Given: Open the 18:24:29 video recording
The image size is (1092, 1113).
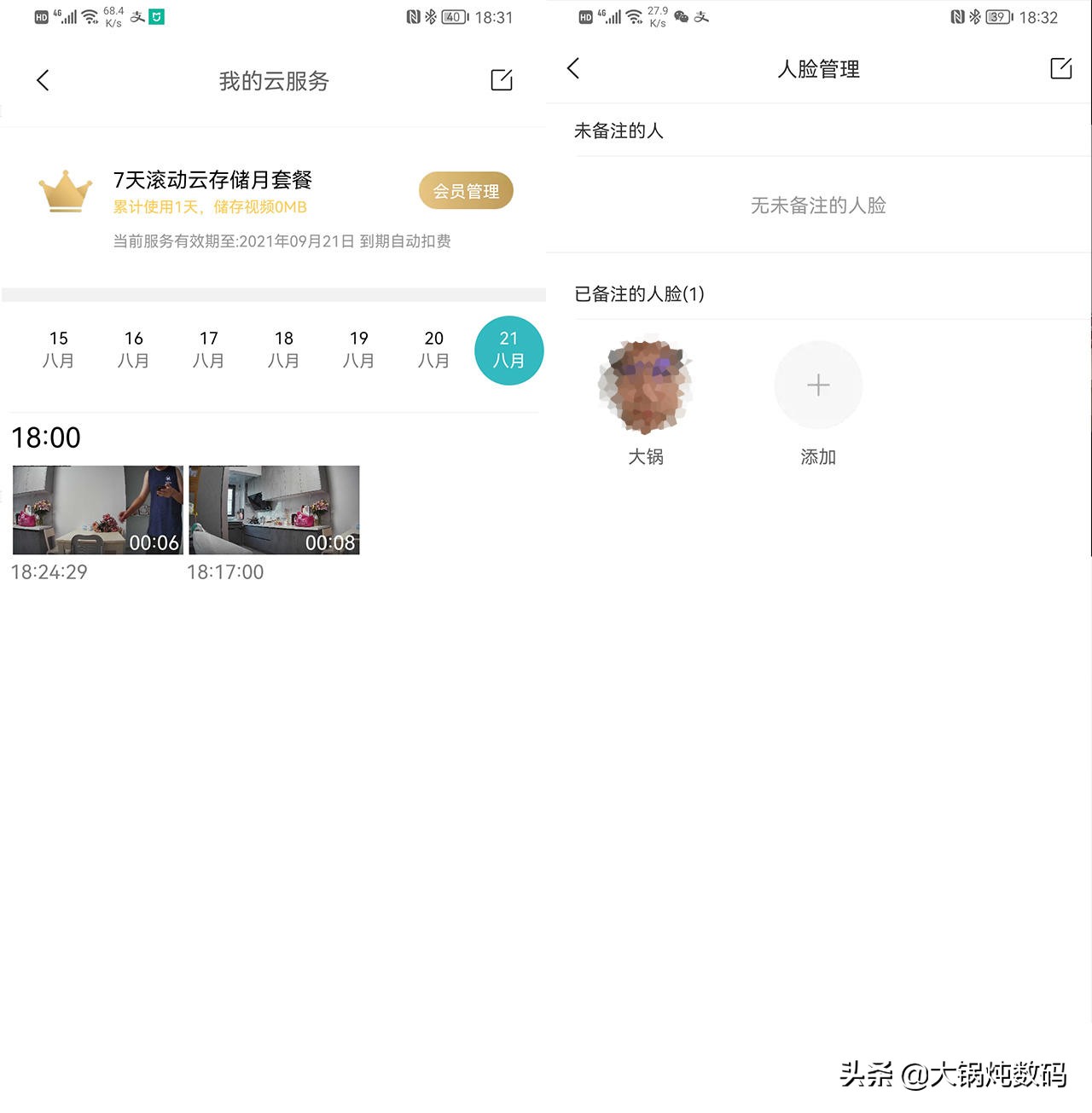Looking at the screenshot, I should pyautogui.click(x=97, y=509).
